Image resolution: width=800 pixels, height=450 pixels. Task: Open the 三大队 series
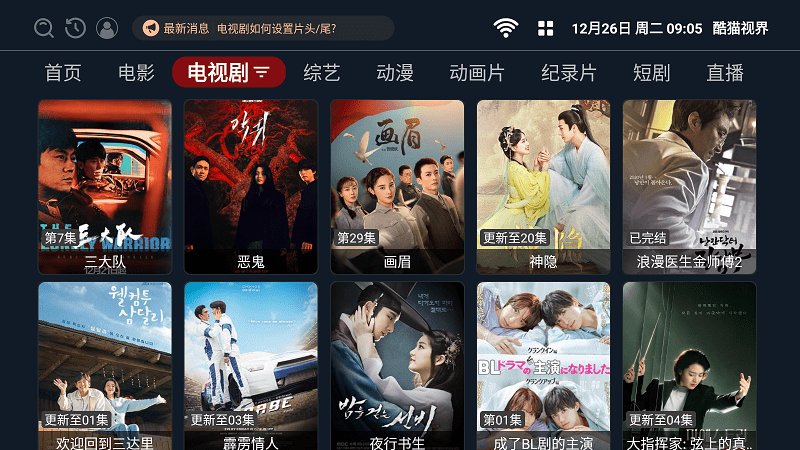[x=105, y=187]
